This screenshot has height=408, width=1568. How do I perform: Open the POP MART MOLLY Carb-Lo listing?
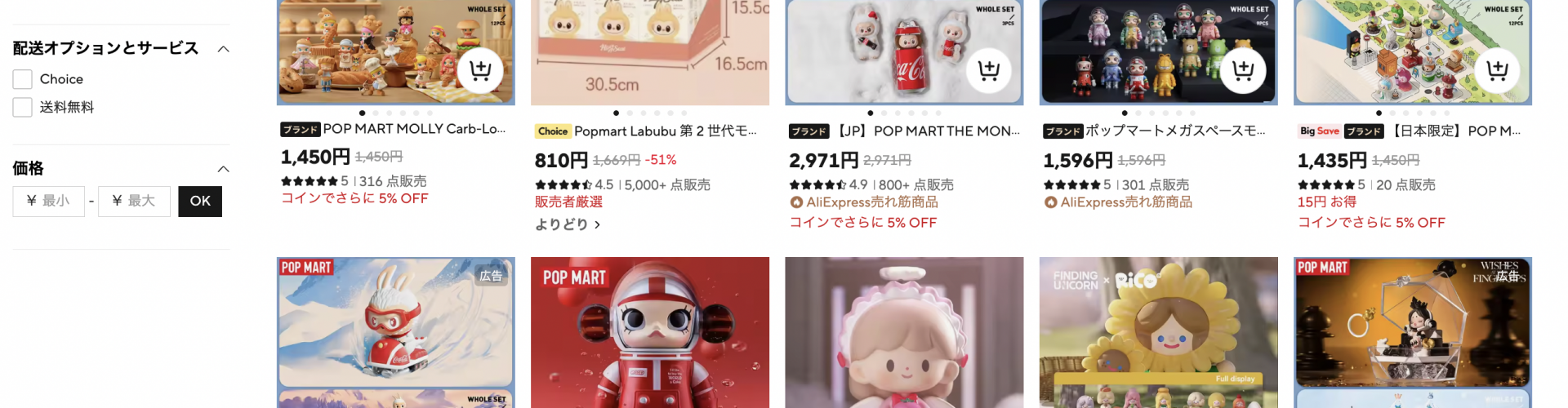pyautogui.click(x=413, y=129)
